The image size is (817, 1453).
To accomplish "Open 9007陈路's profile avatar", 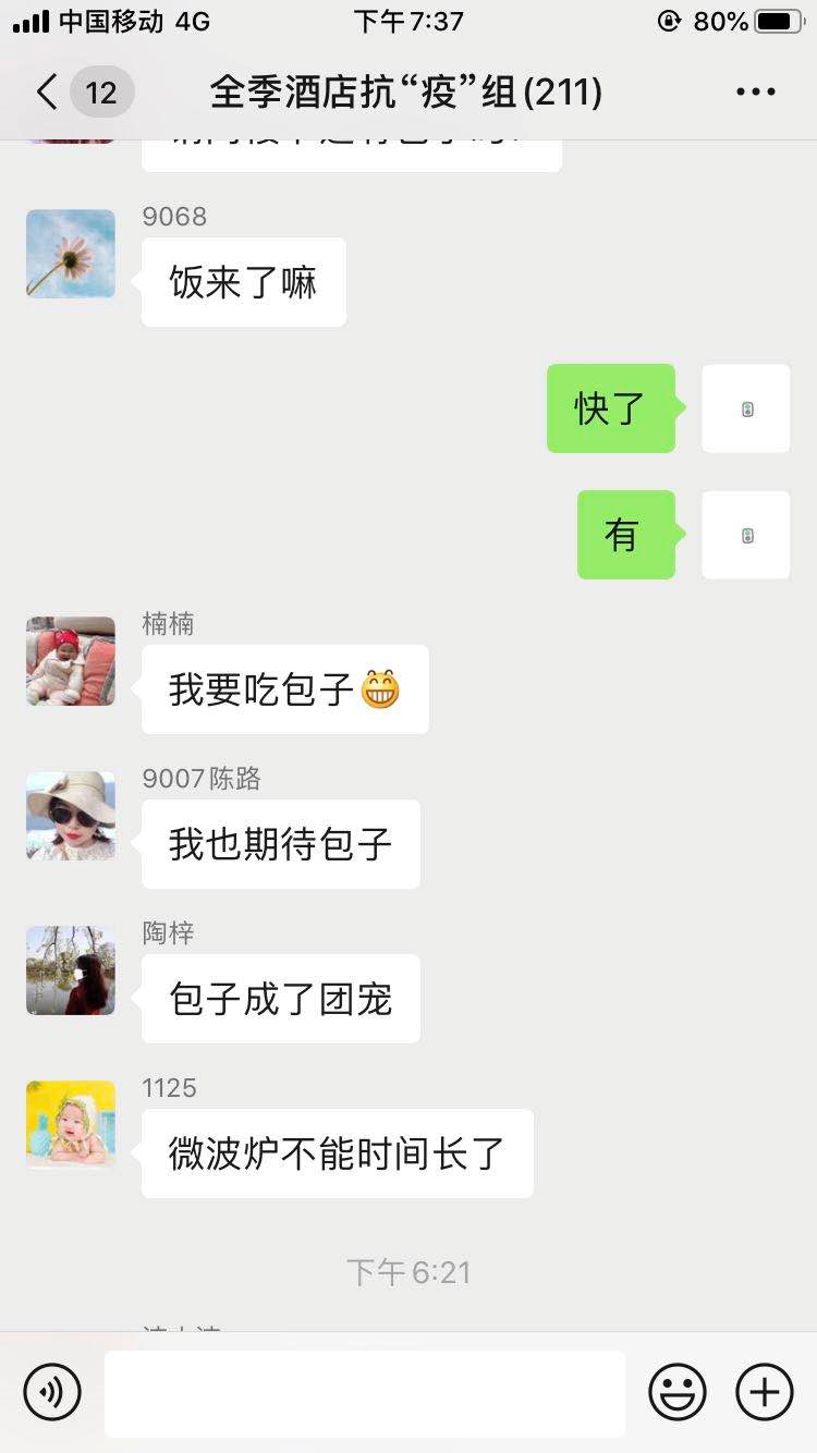I will tap(70, 816).
